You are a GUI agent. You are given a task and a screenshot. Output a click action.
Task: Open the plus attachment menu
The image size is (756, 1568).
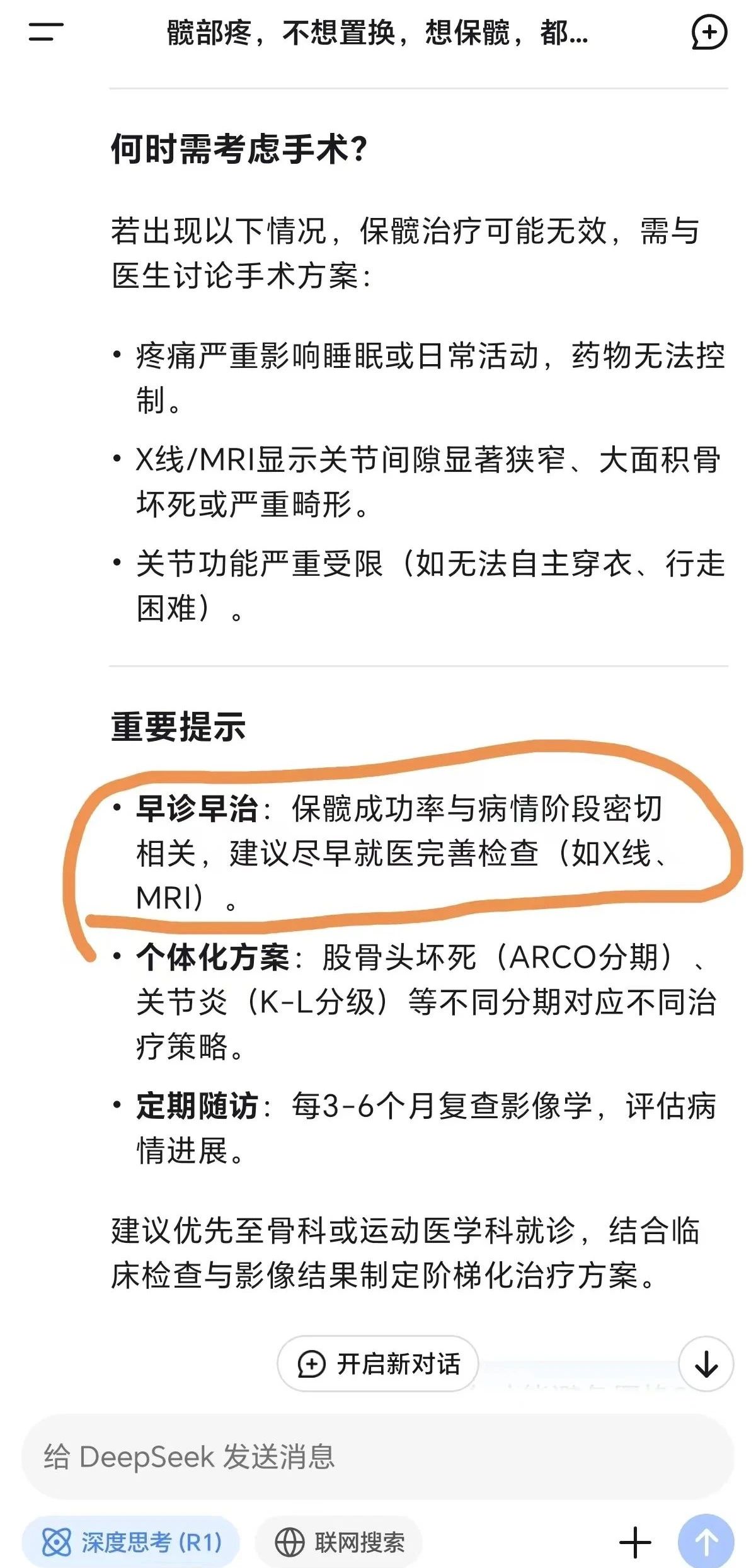pyautogui.click(x=635, y=1542)
